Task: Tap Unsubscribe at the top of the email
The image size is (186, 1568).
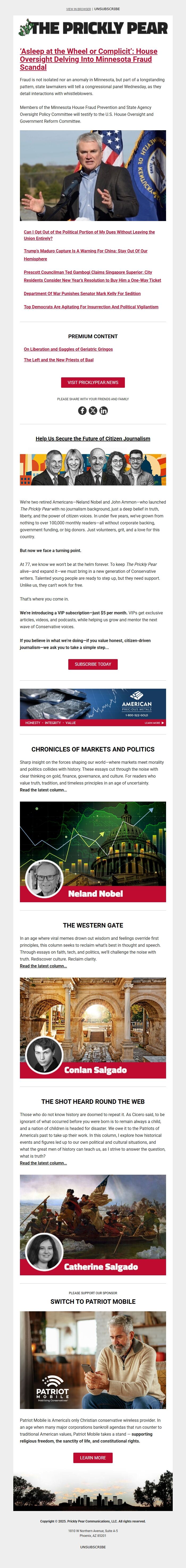Action: tap(107, 9)
